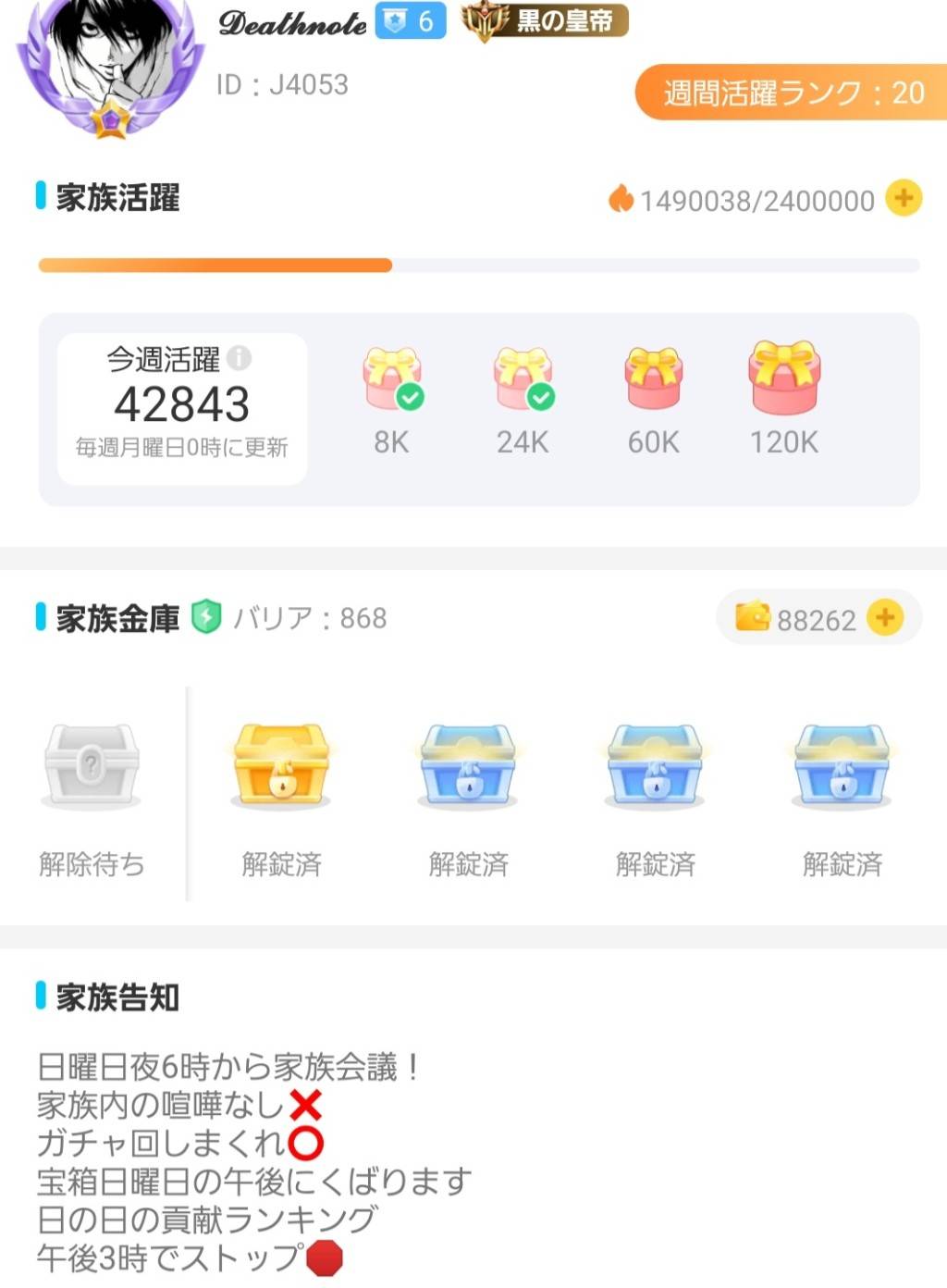Open the 週間活躍ランク button
Screen dimensions: 947x1288
pos(792,93)
